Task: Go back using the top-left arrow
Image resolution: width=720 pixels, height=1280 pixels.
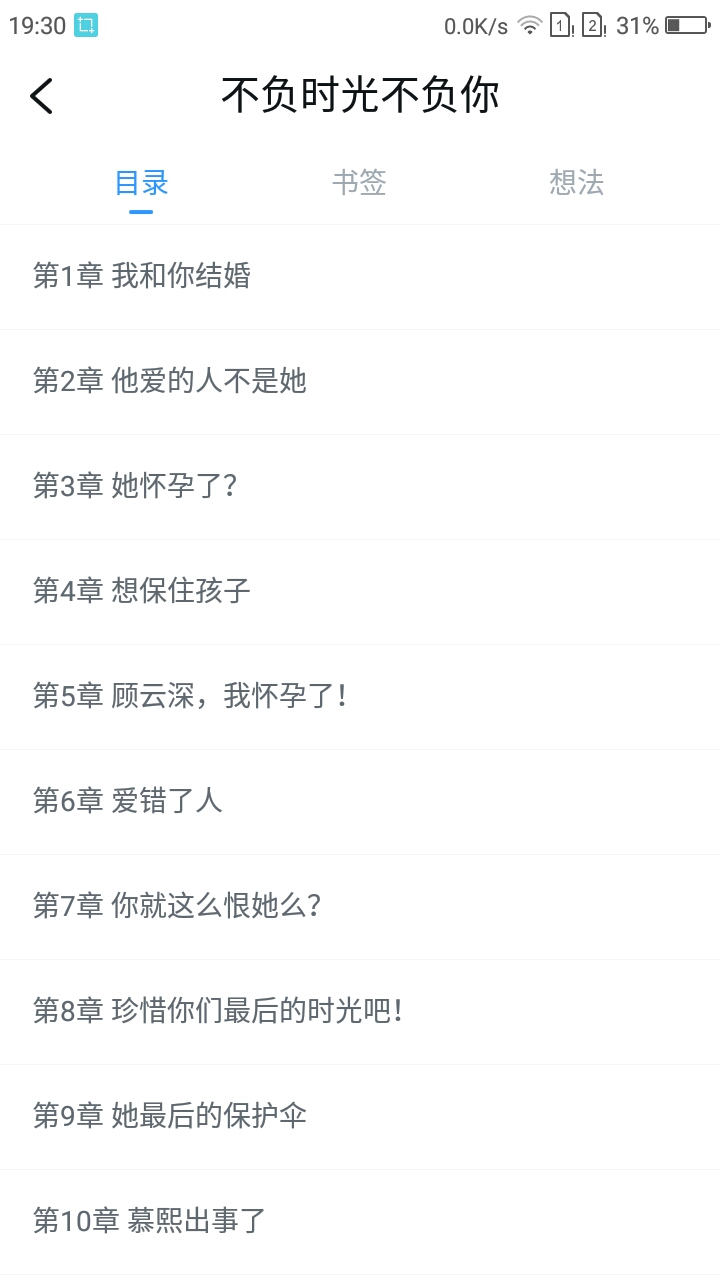Action: pos(42,97)
